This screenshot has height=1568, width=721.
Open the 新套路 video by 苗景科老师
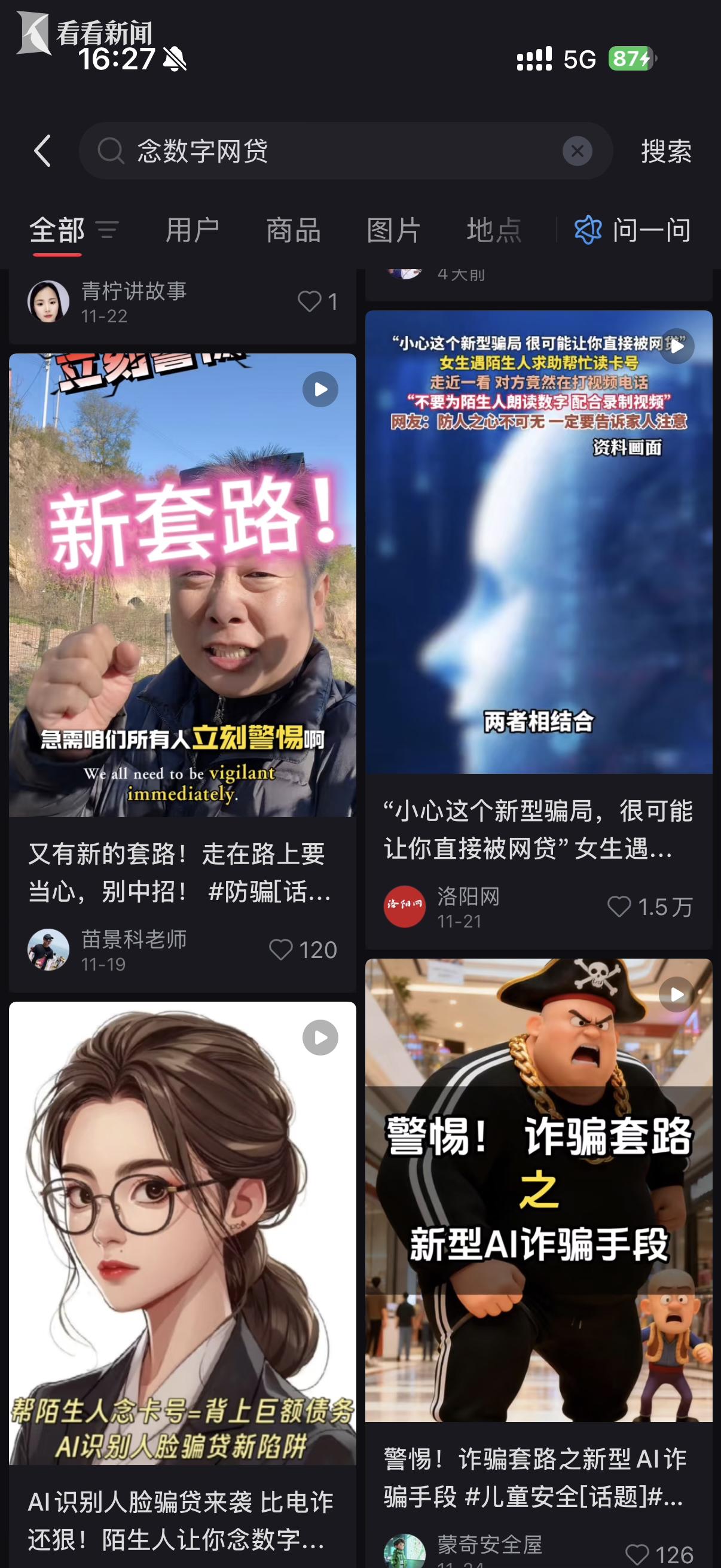[182, 584]
